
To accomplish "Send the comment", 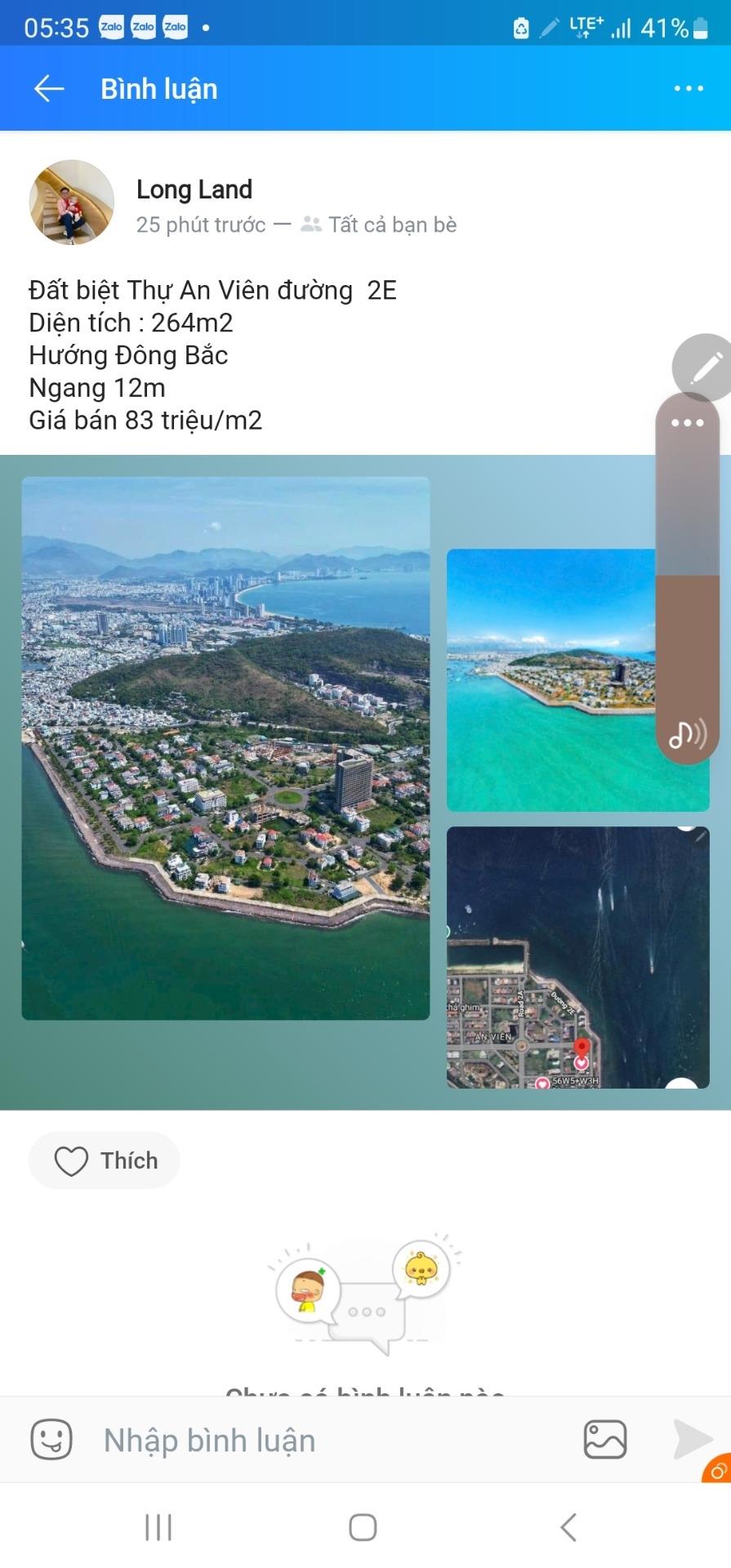I will [692, 1439].
